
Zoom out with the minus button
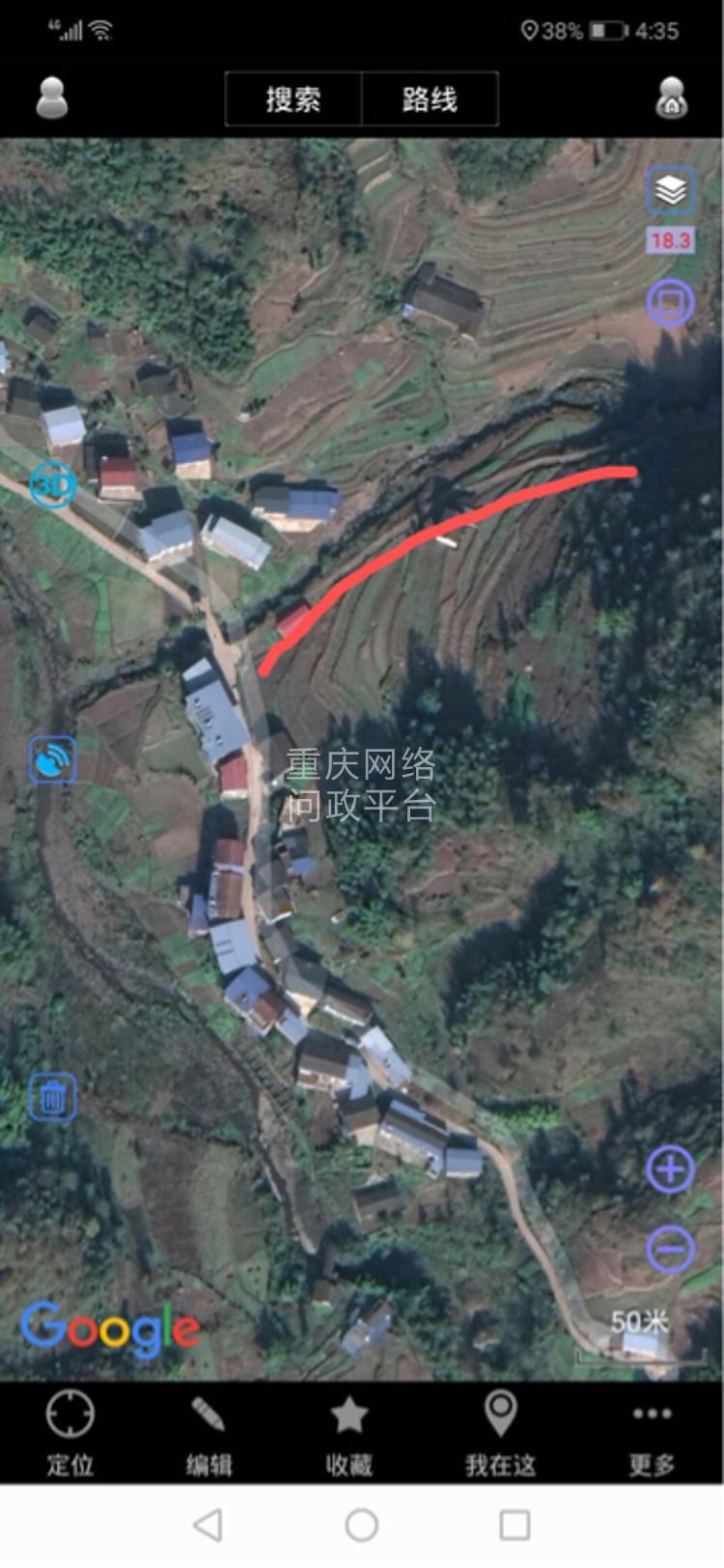[670, 1249]
